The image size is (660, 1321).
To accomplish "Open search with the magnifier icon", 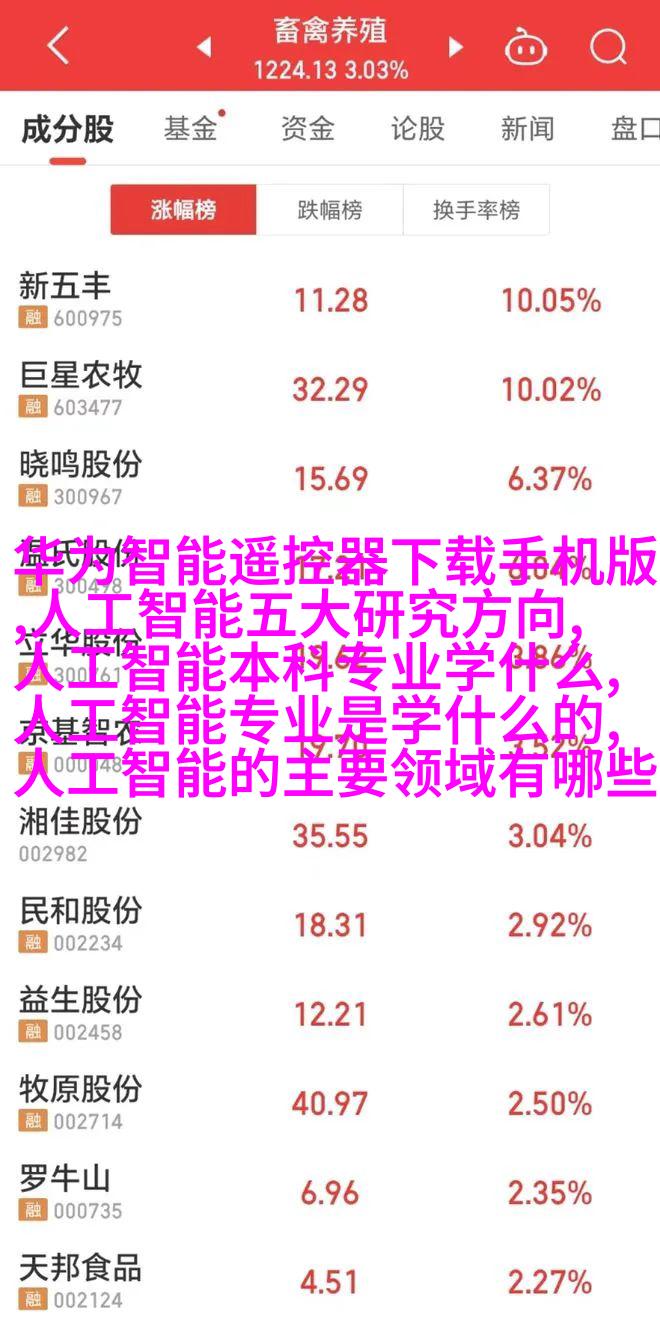I will 607,46.
